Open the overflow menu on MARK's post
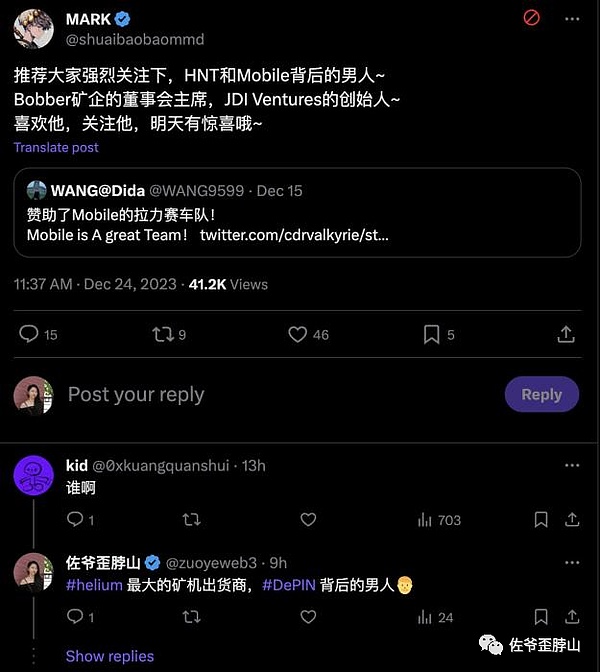 coord(571,19)
